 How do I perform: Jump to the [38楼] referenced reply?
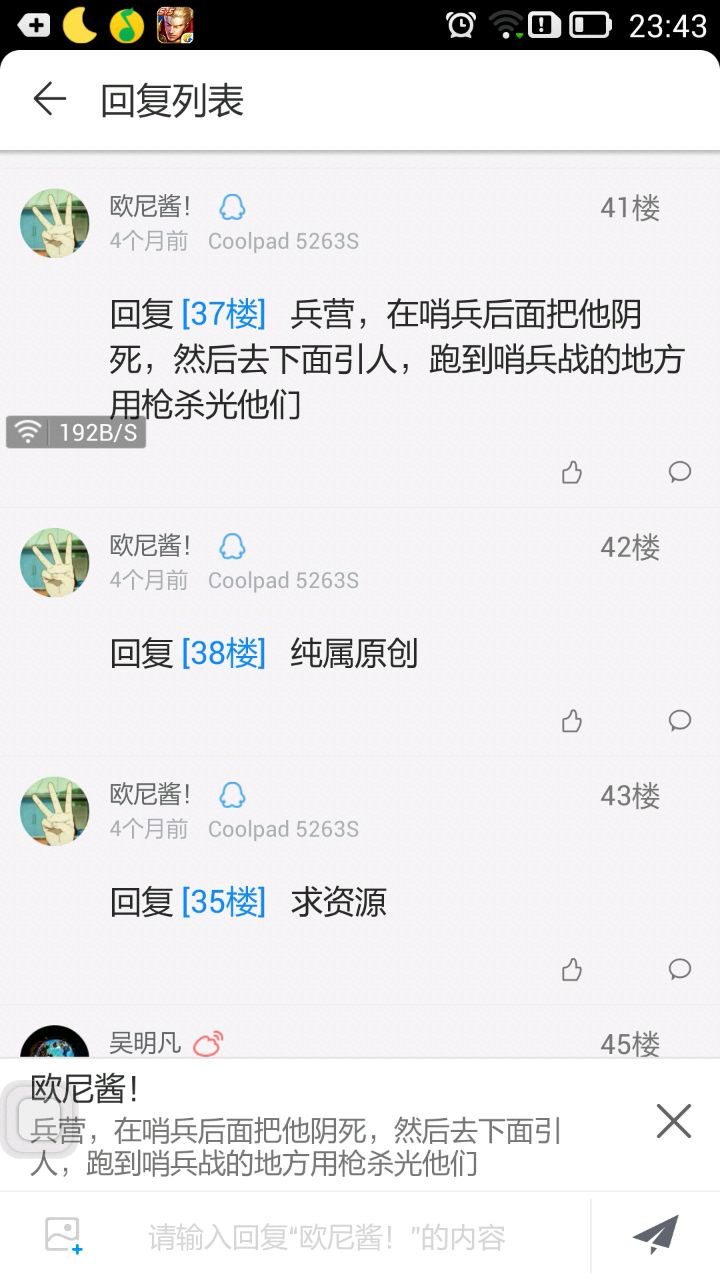[224, 654]
